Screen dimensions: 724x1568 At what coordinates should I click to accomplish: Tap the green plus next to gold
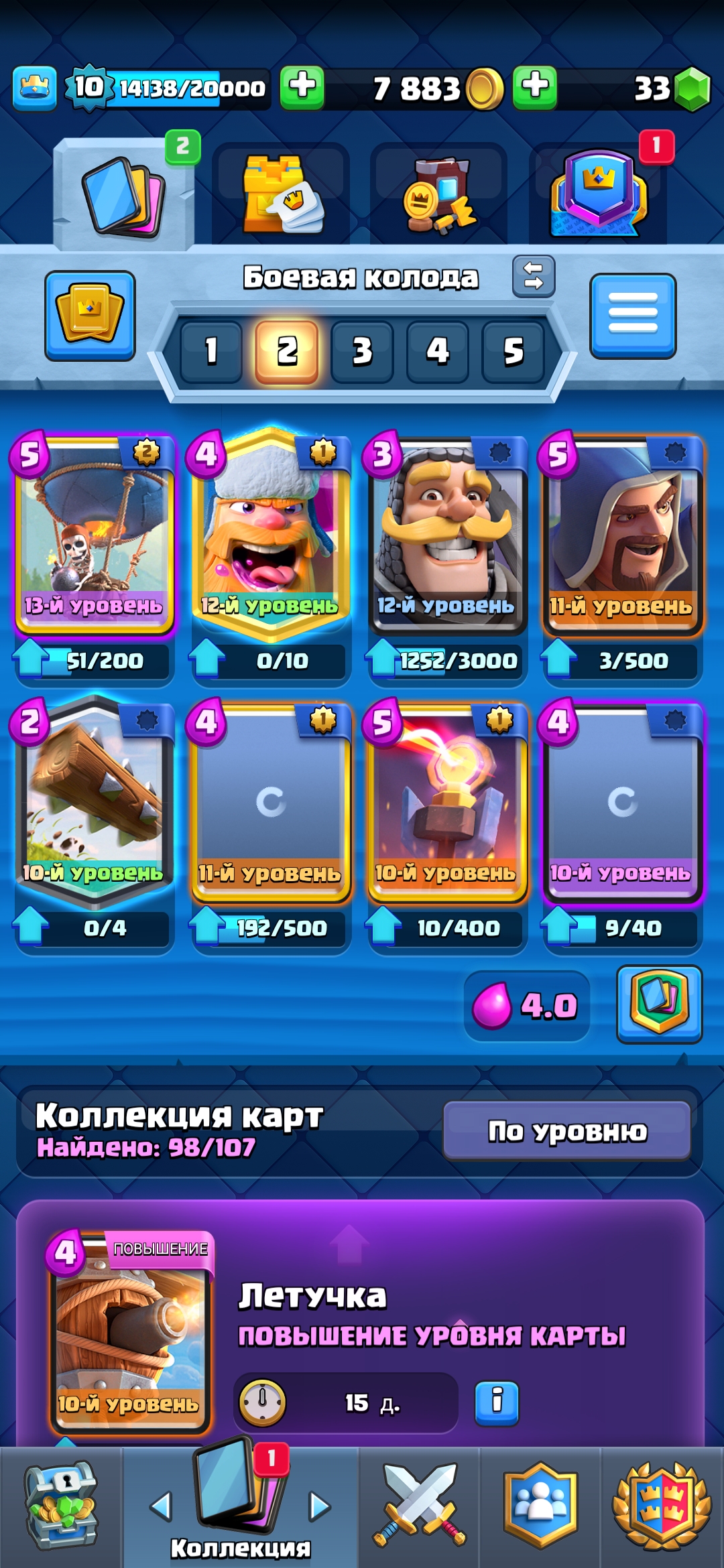302,88
